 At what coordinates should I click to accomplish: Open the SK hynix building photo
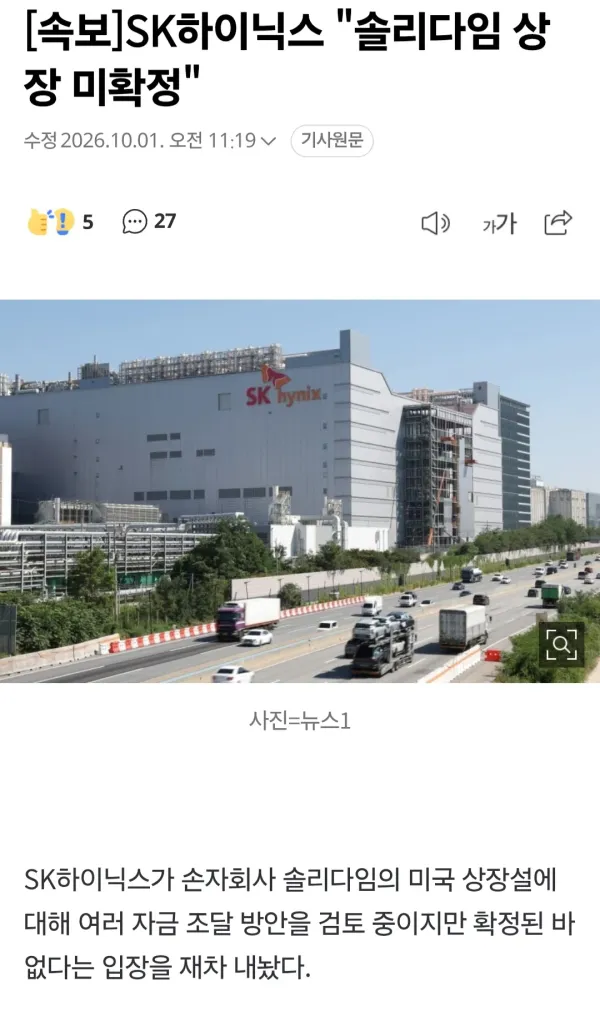coord(300,491)
